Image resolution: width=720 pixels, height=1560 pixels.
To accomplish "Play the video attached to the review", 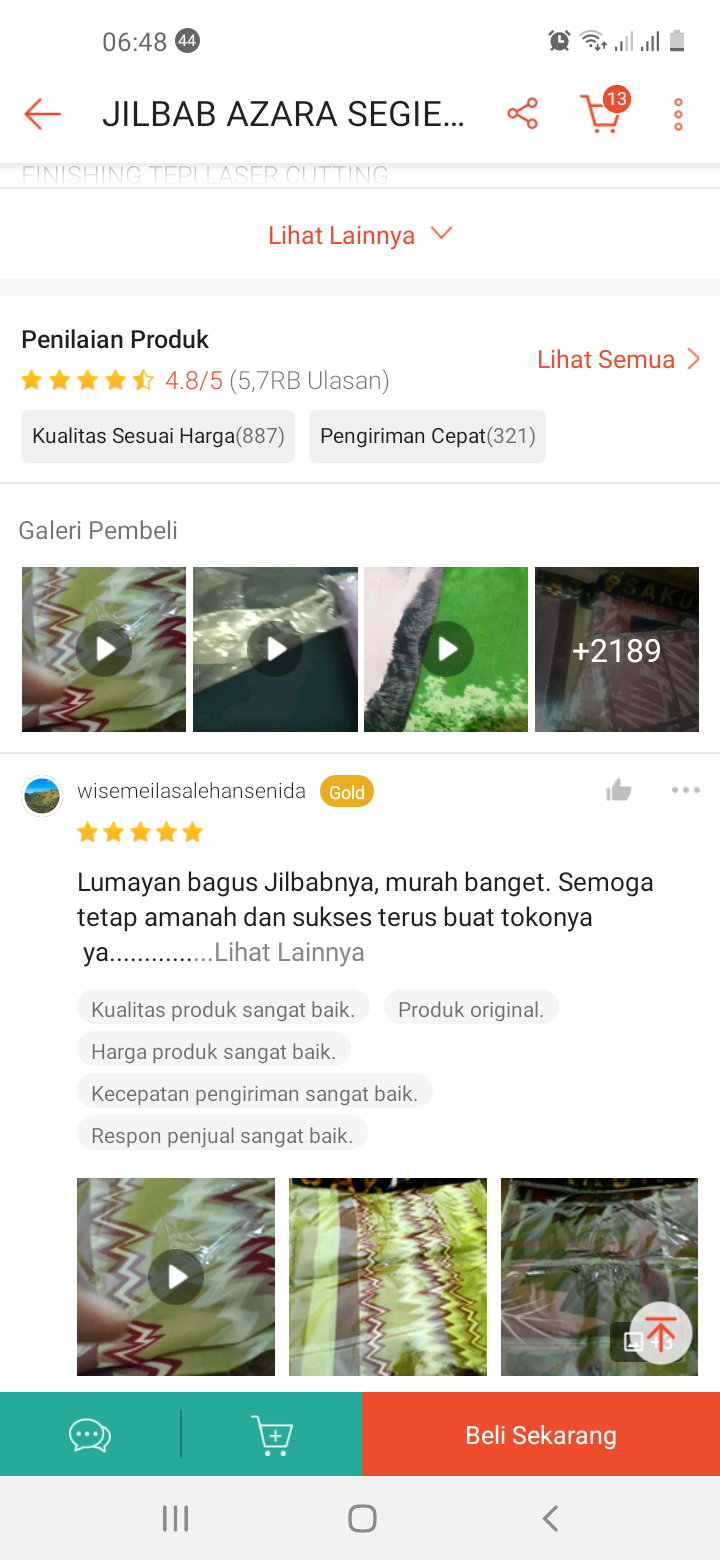I will 176,1277.
